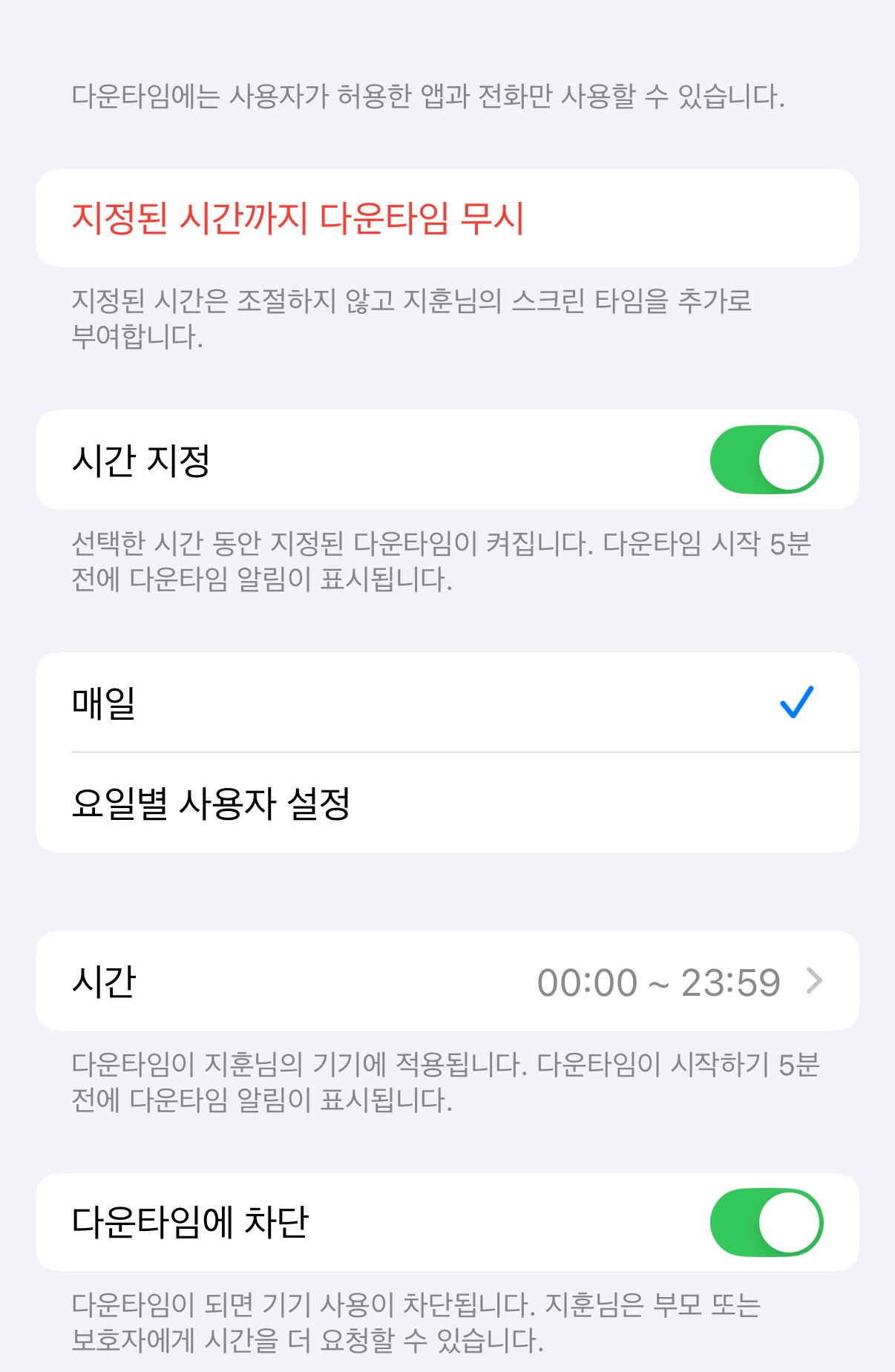
Task: Choose 요일별 사용자 설정
Action: [447, 803]
